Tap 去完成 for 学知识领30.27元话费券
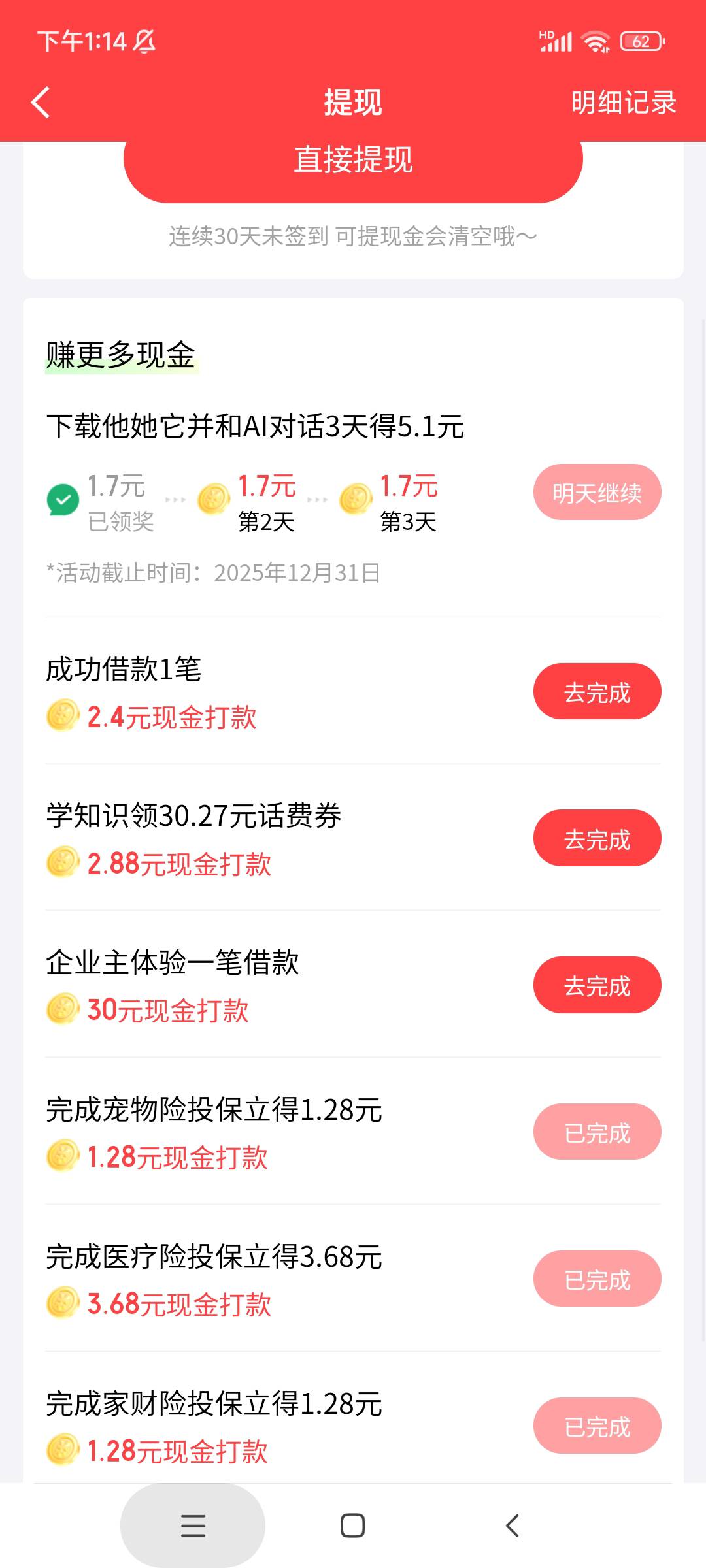Image resolution: width=706 pixels, height=1568 pixels. (x=597, y=838)
